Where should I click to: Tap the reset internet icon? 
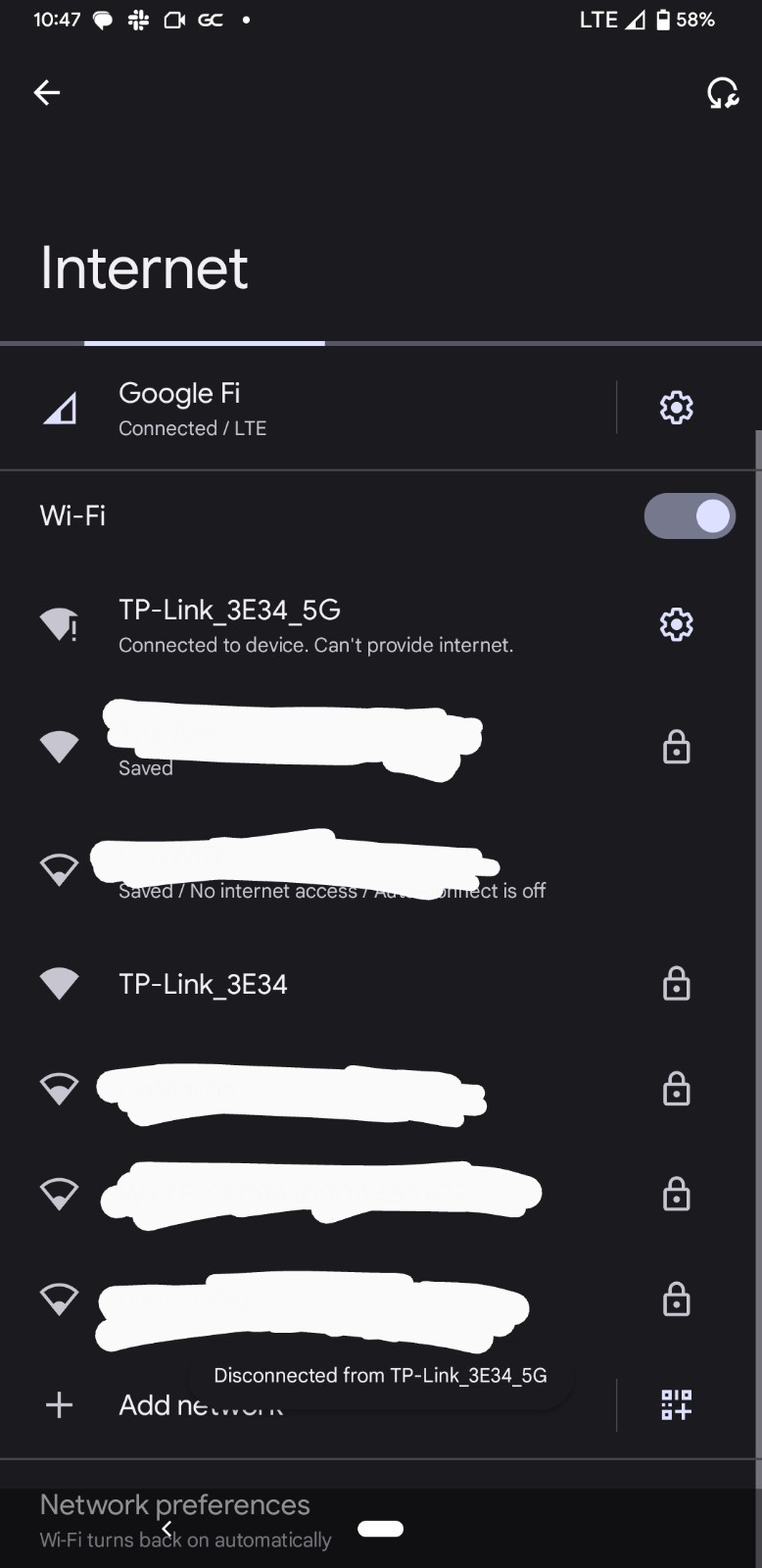click(x=722, y=93)
